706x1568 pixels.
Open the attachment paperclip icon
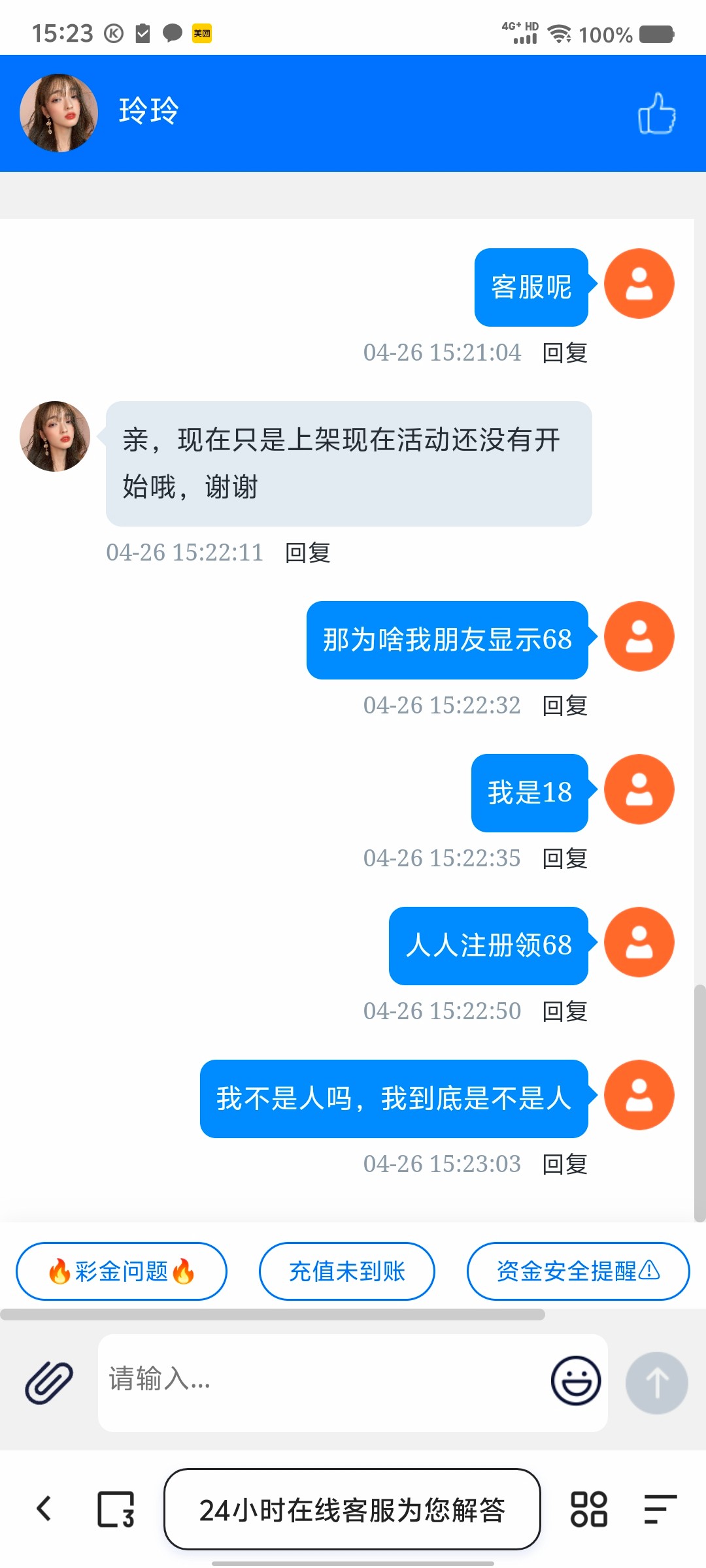click(x=49, y=1382)
